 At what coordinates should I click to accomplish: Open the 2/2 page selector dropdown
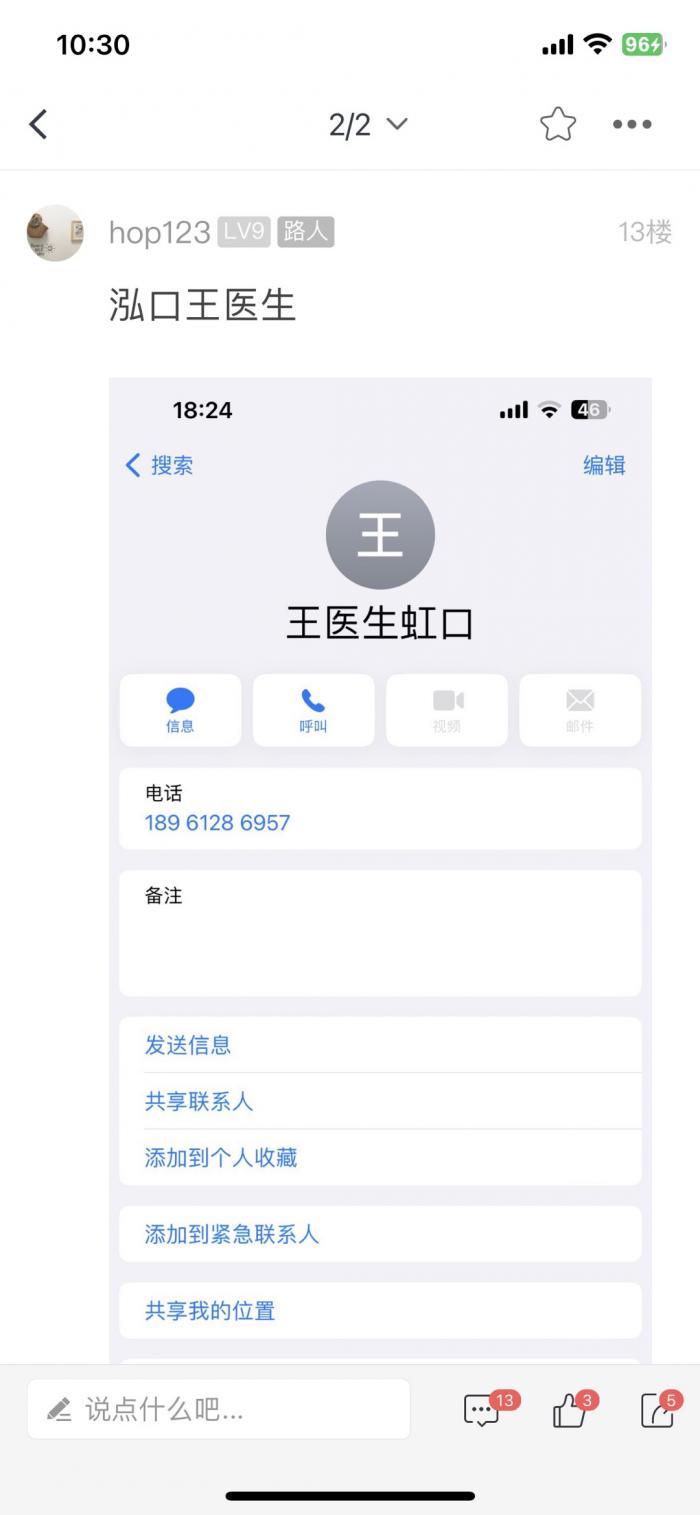coord(367,125)
